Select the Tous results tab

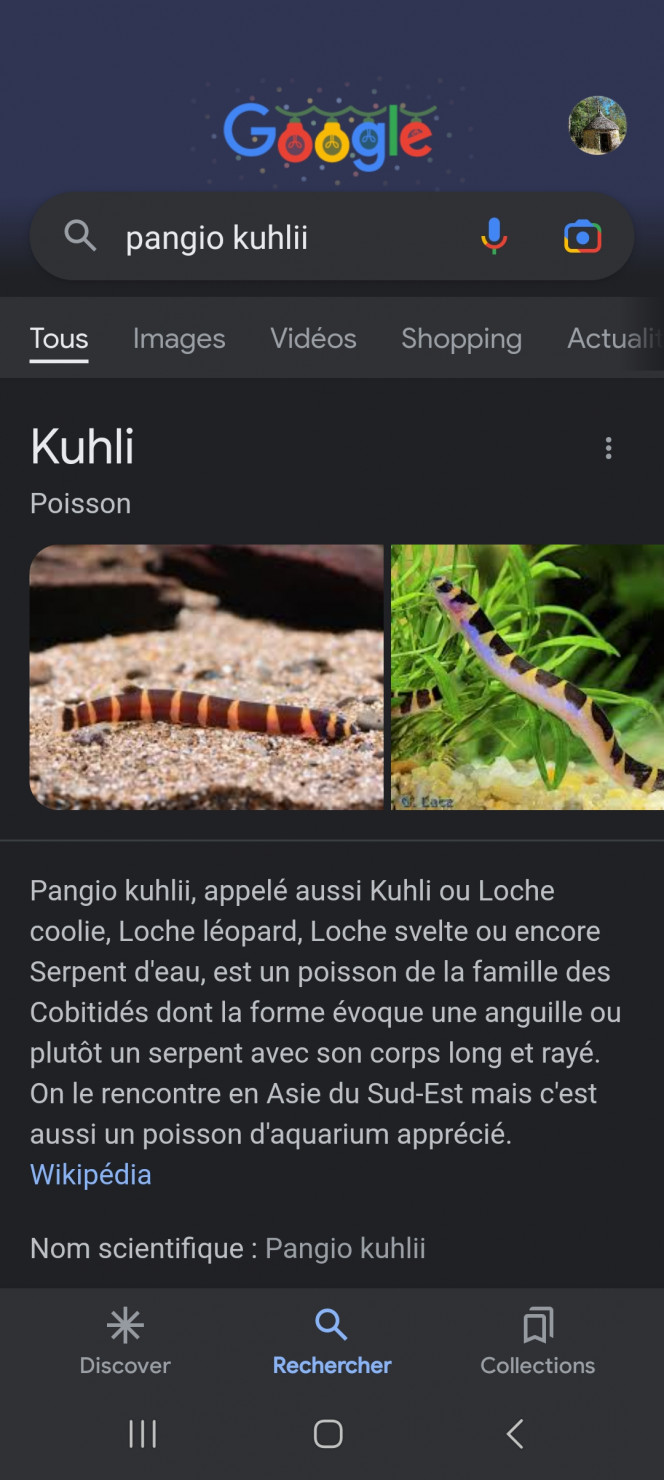click(59, 339)
